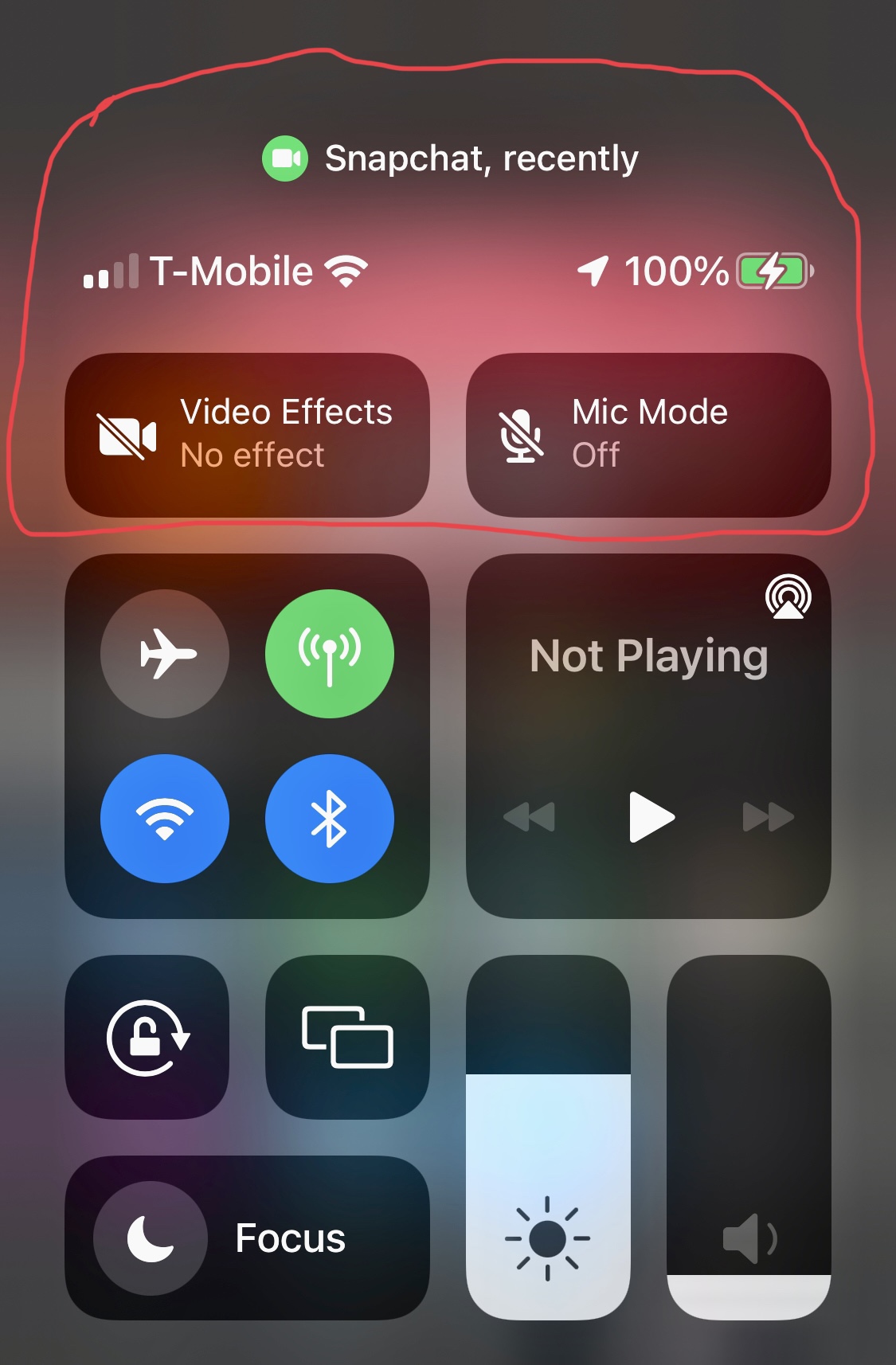Image resolution: width=896 pixels, height=1365 pixels.
Task: Turn off Bluetooth
Action: tap(329, 818)
